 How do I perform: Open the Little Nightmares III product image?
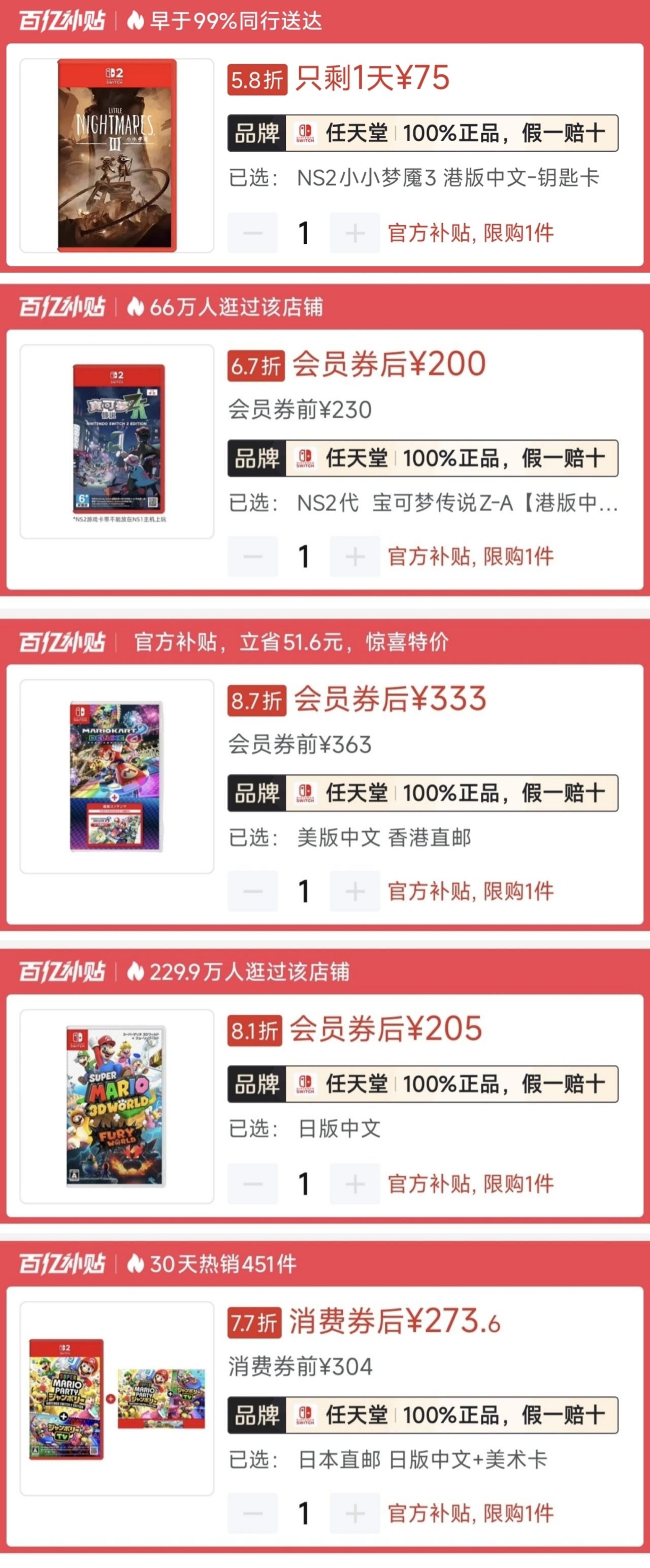pyautogui.click(x=117, y=155)
